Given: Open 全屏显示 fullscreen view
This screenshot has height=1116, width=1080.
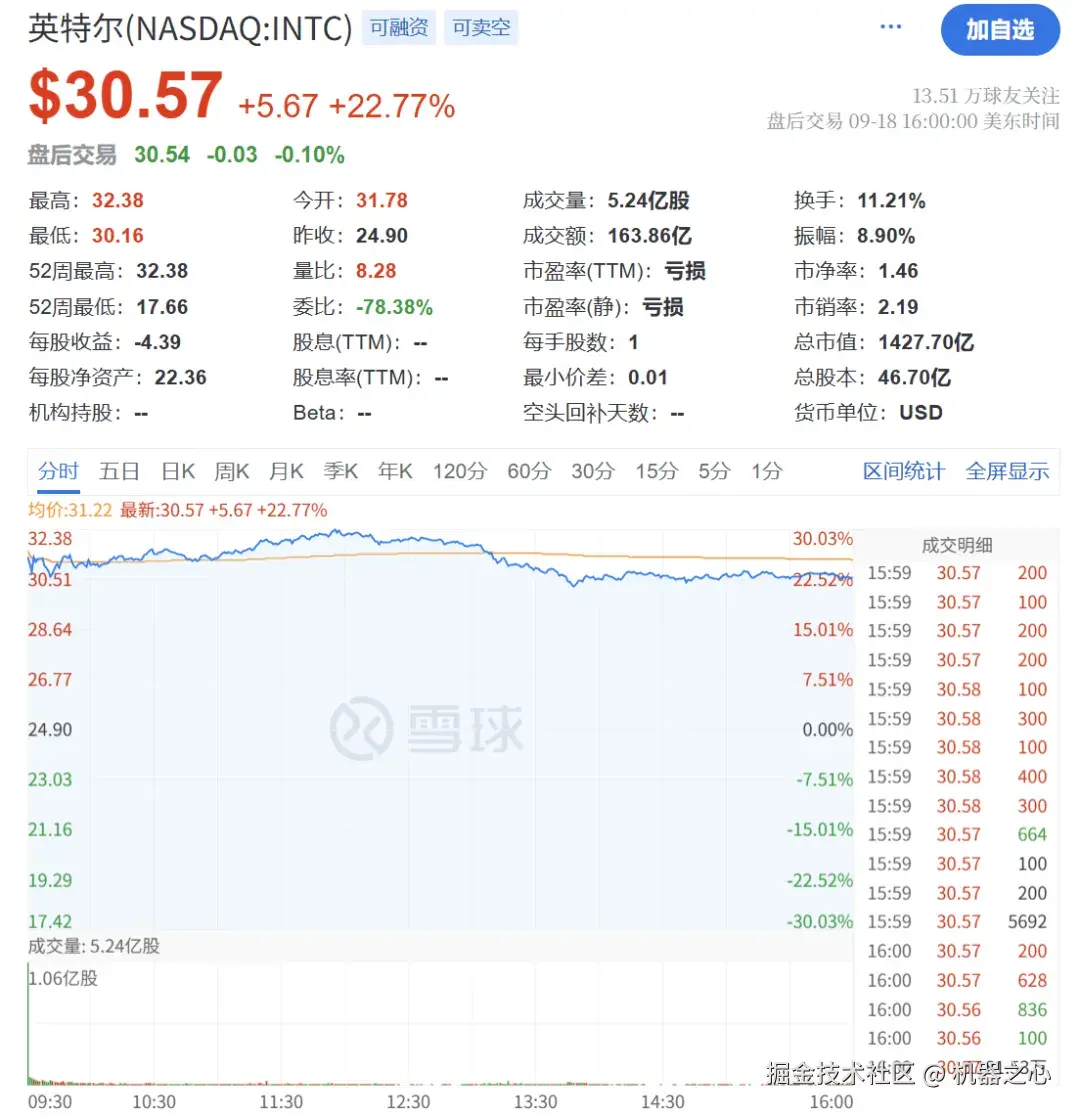Looking at the screenshot, I should click(x=1007, y=471).
